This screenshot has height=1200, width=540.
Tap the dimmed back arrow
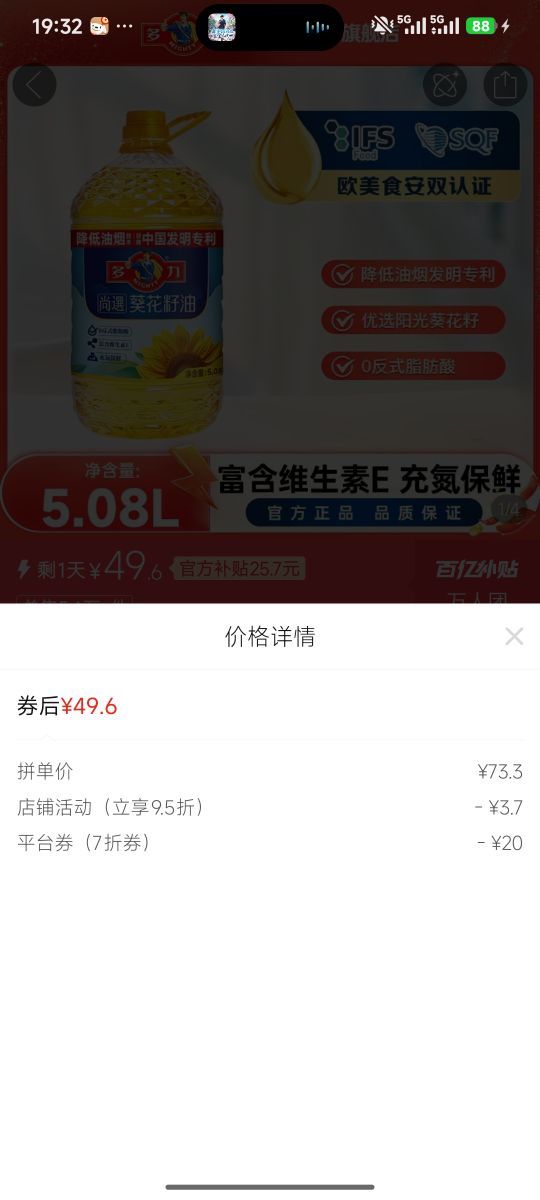click(x=34, y=85)
